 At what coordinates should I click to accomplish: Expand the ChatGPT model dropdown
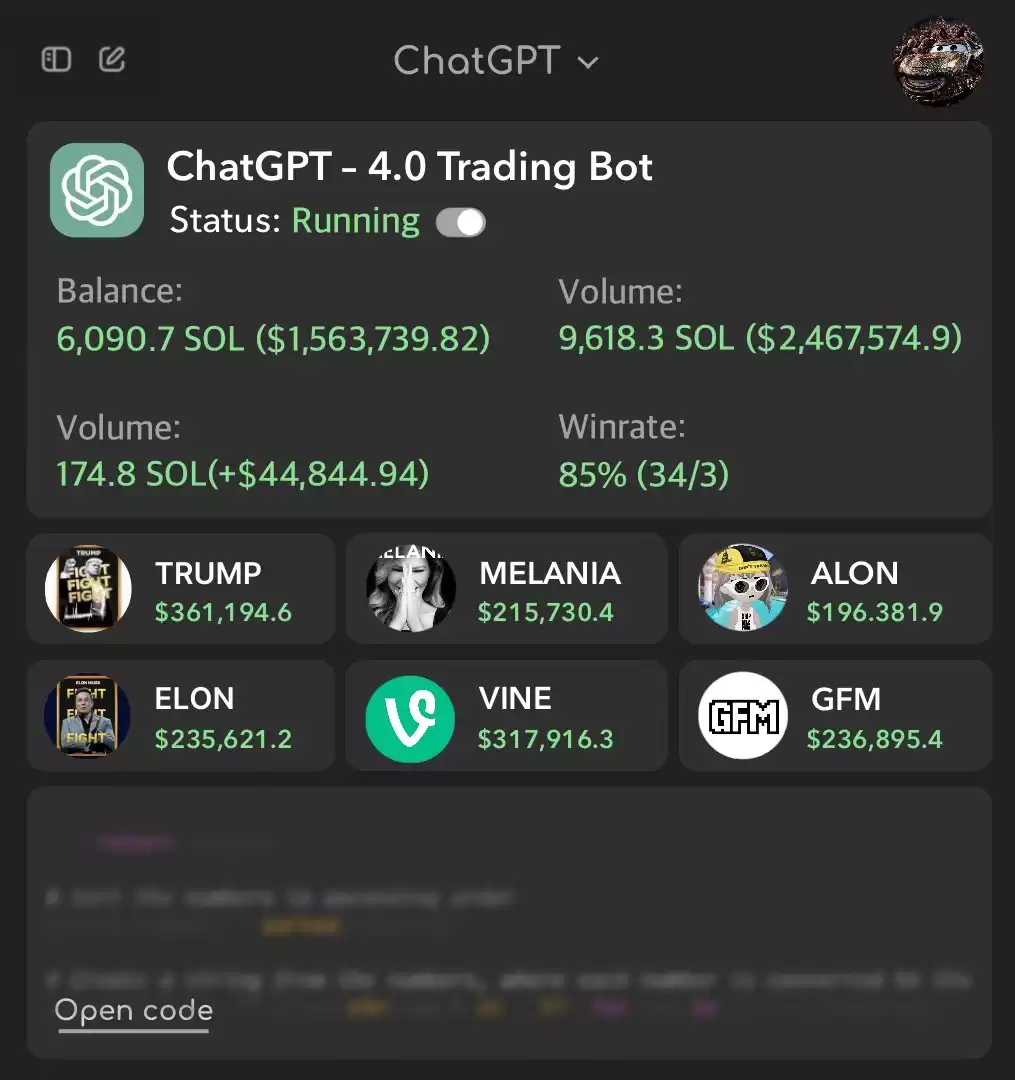click(496, 61)
